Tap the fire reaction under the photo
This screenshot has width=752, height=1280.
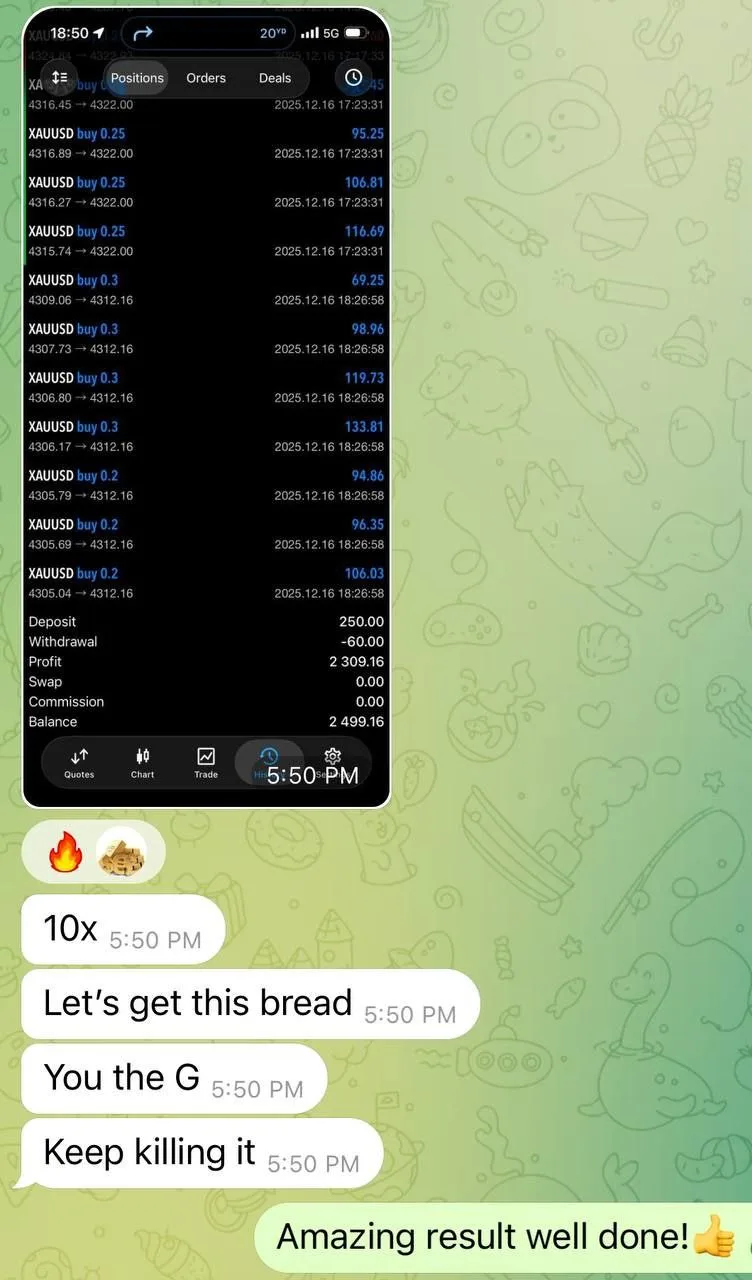click(64, 855)
